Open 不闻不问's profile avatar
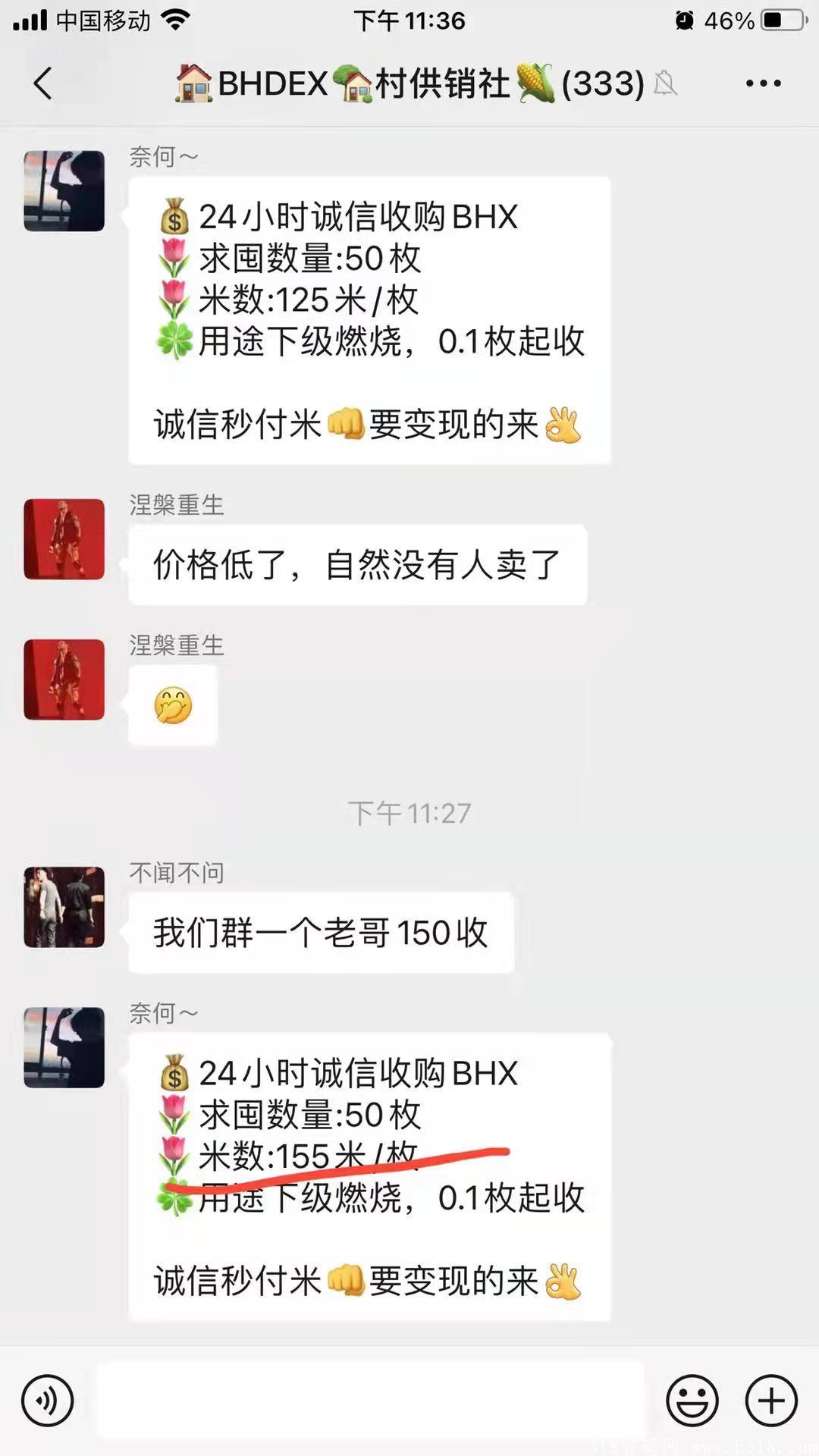Image resolution: width=819 pixels, height=1456 pixels. coord(64,907)
